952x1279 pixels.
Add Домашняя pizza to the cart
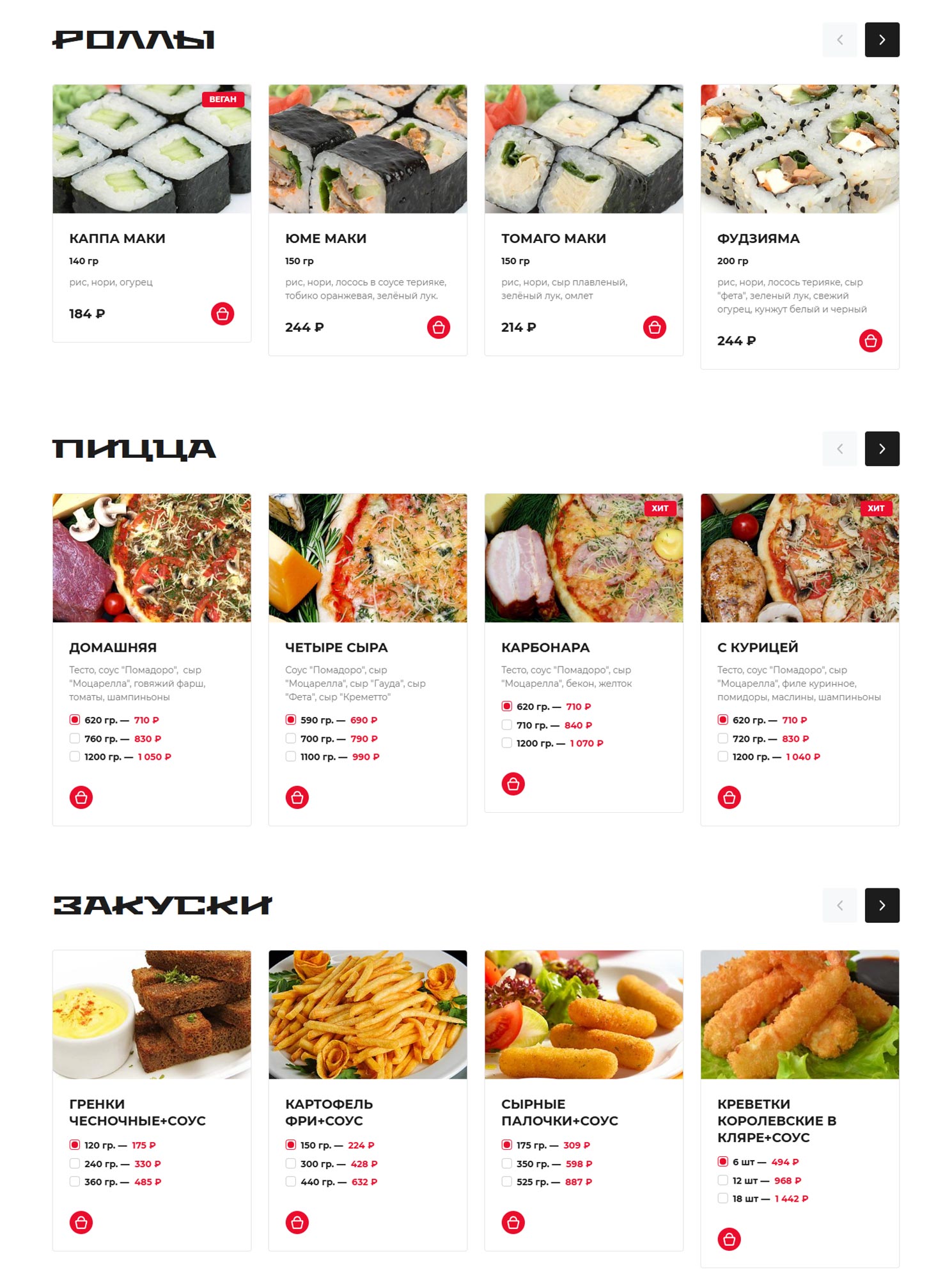coord(81,797)
